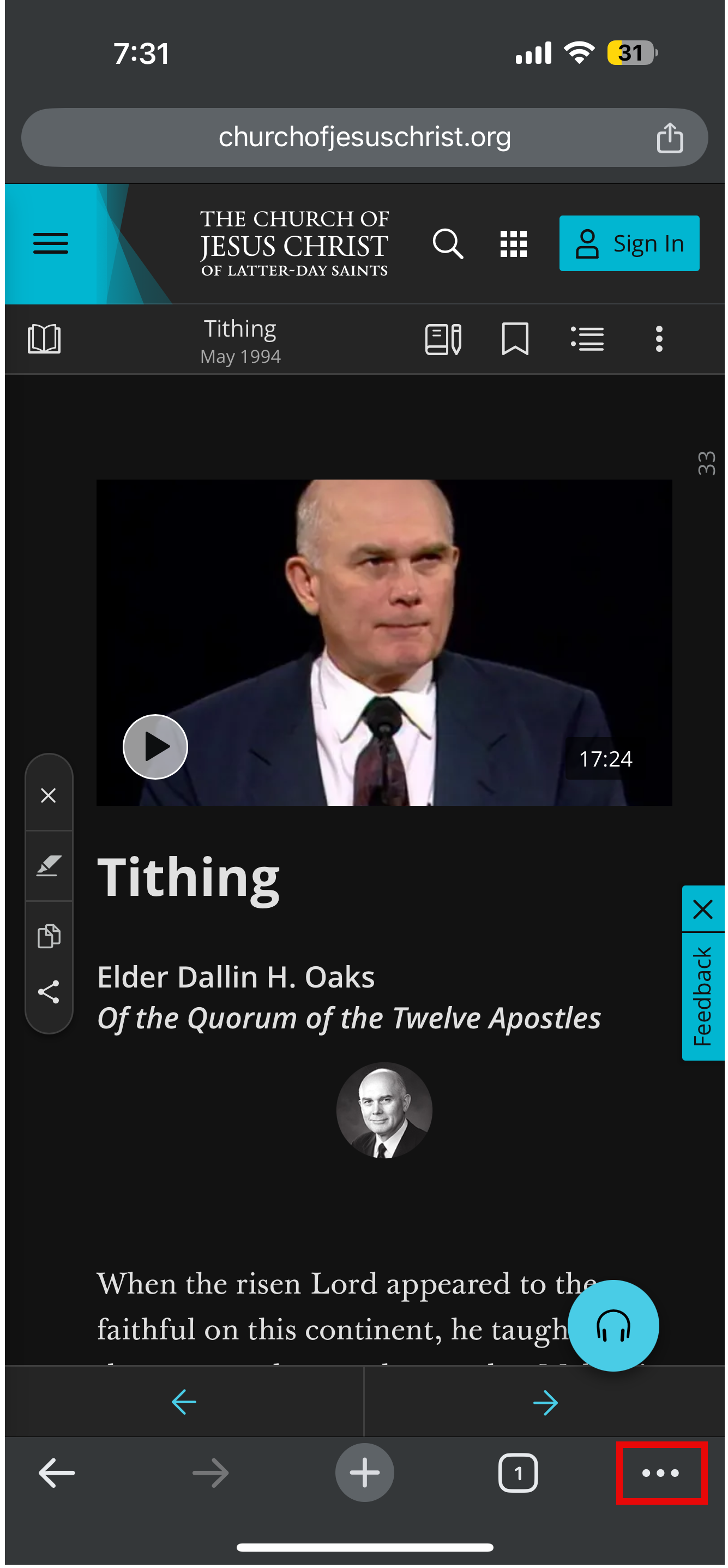Screen dimensions: 728x1568
Task: Open the article's vertical three-dot menu
Action: [659, 339]
